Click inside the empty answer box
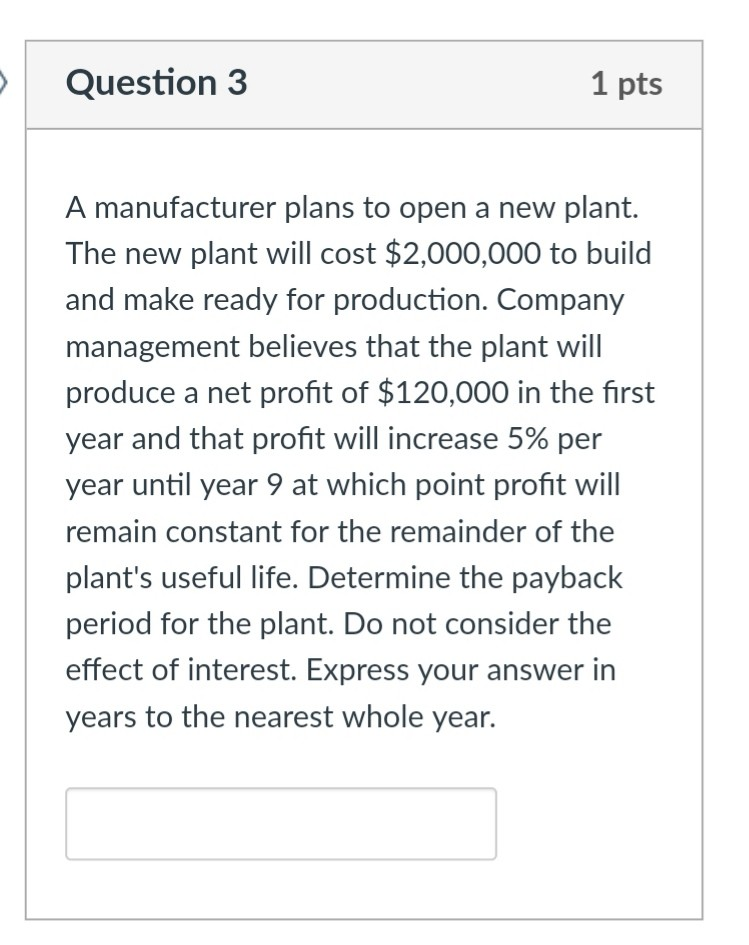The width and height of the screenshot is (749, 945). [280, 822]
